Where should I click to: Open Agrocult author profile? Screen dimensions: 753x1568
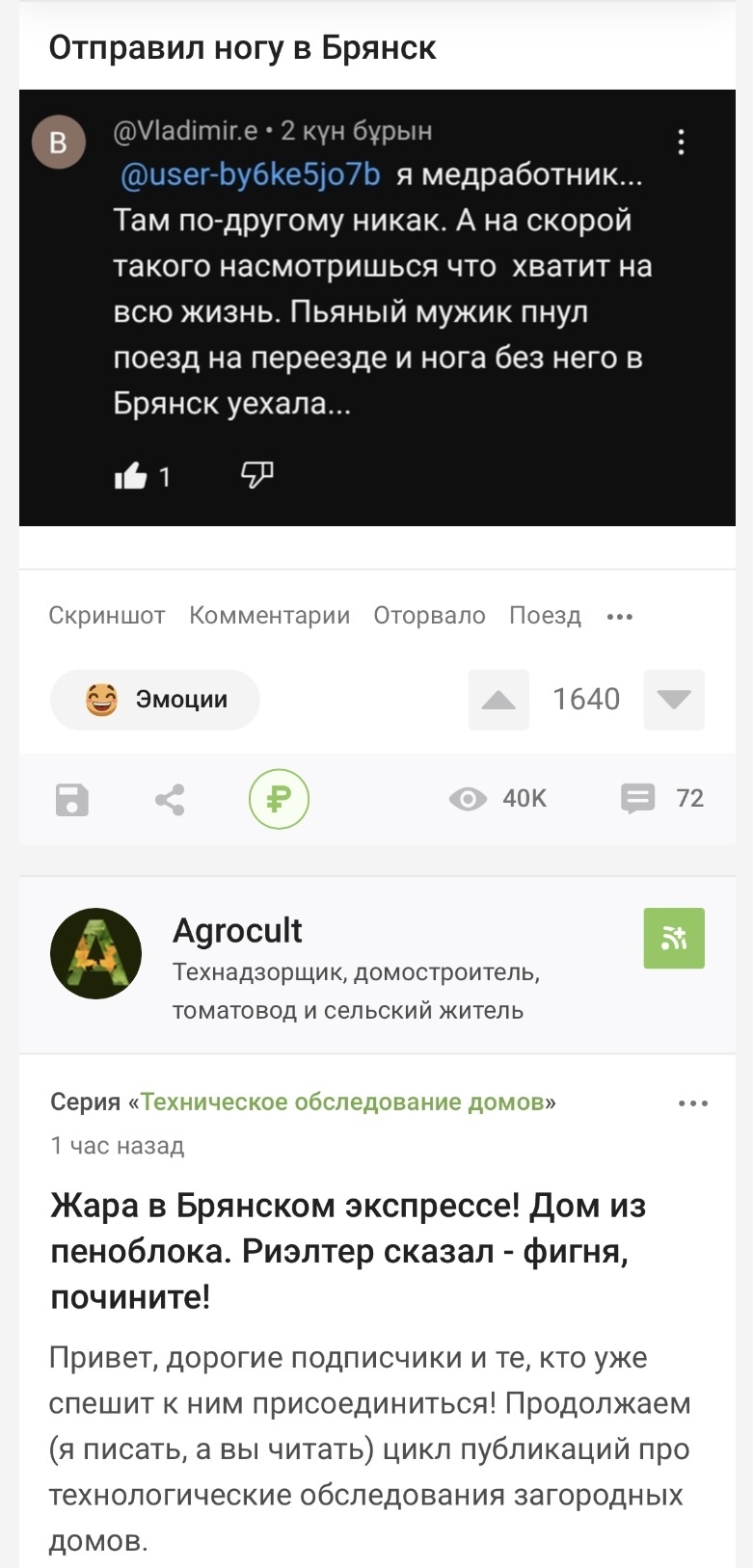coord(237,931)
